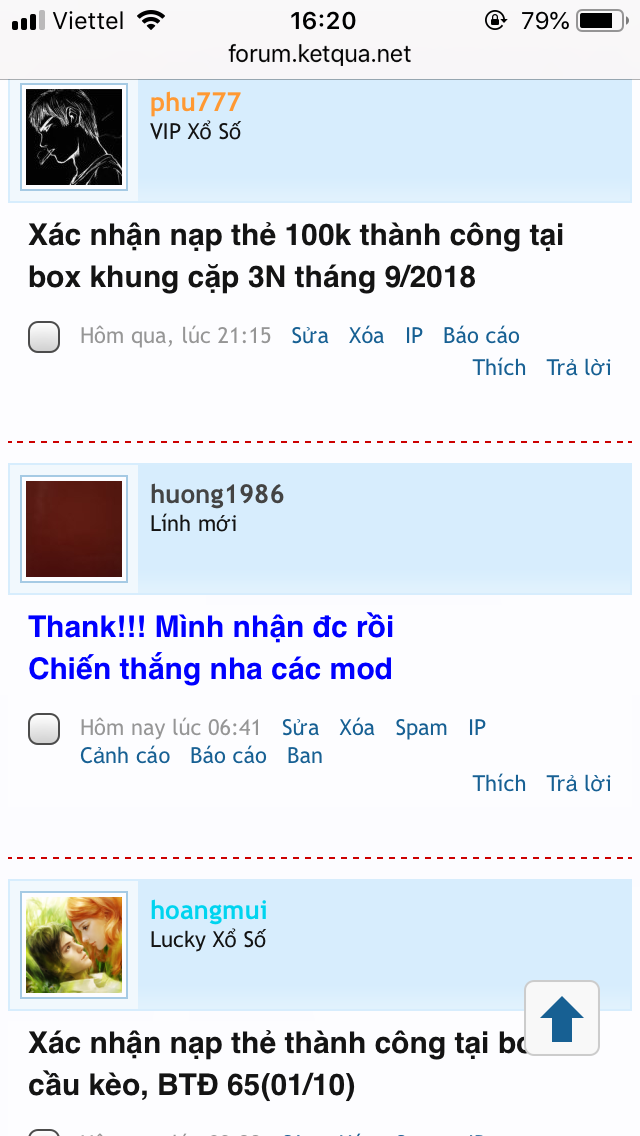The height and width of the screenshot is (1136, 640).
Task: Tap Sửa on huong1986's post
Action: 300,727
